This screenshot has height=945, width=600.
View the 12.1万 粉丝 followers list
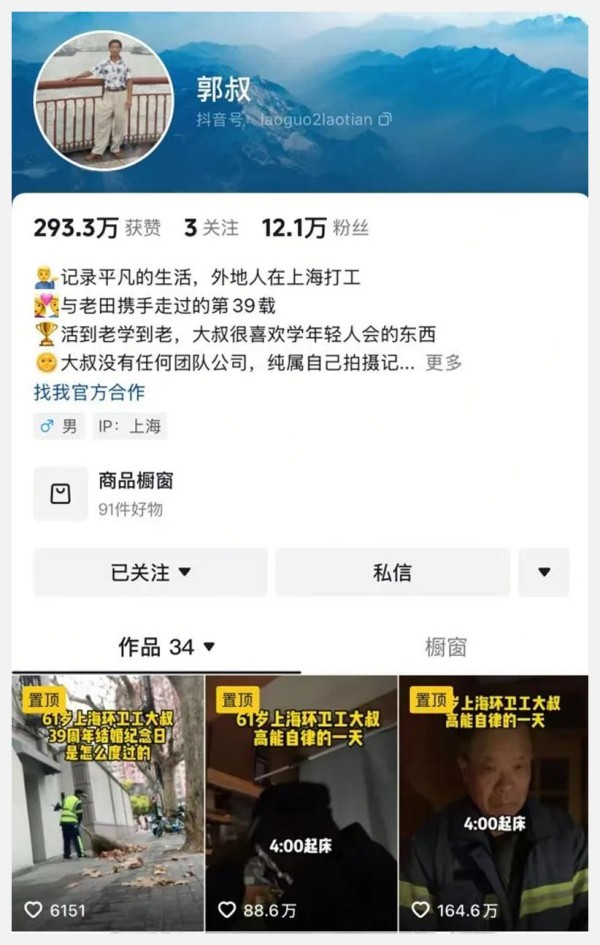[315, 228]
